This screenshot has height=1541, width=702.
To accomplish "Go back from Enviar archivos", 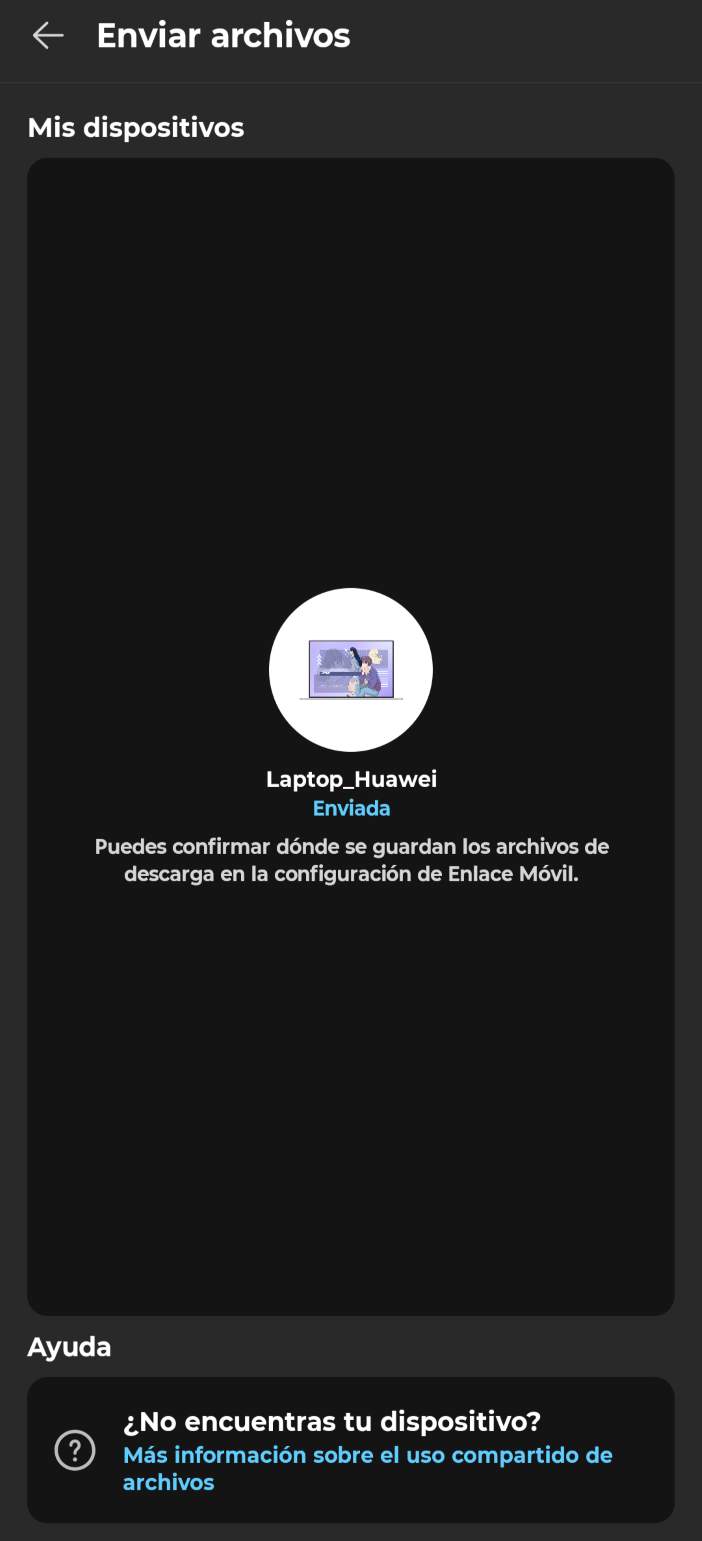I will (x=47, y=36).
